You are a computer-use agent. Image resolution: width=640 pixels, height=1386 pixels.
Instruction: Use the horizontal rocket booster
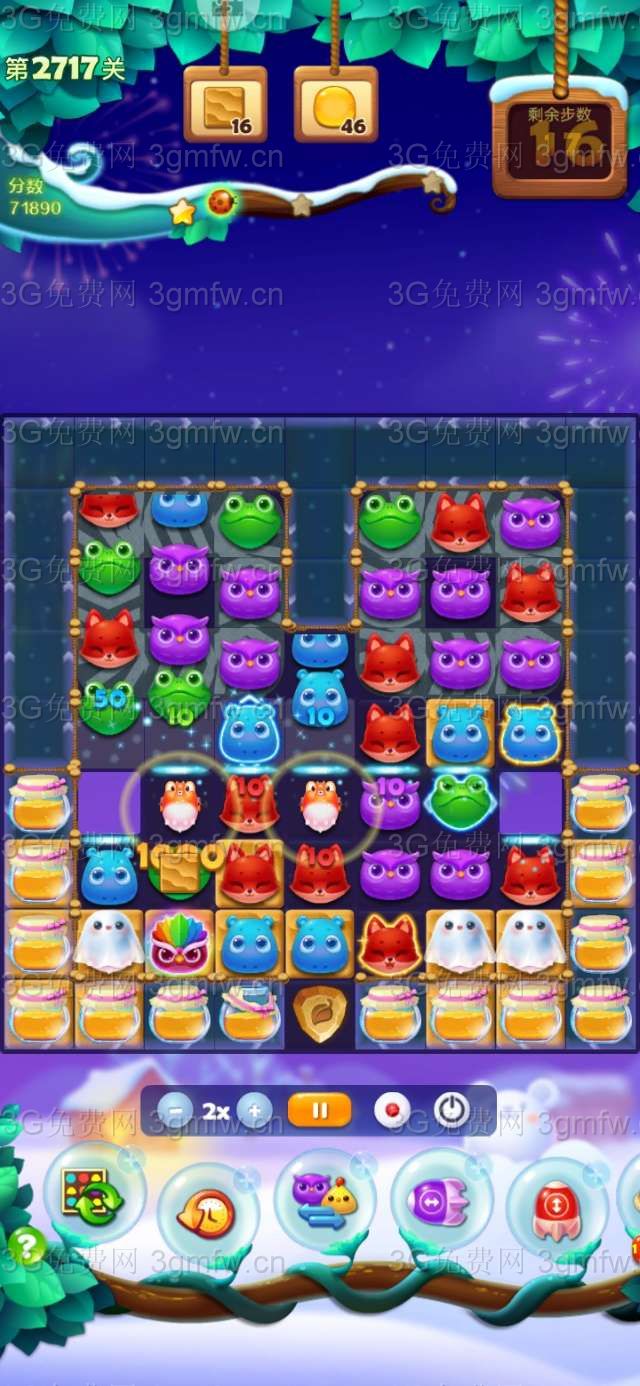(440, 1199)
